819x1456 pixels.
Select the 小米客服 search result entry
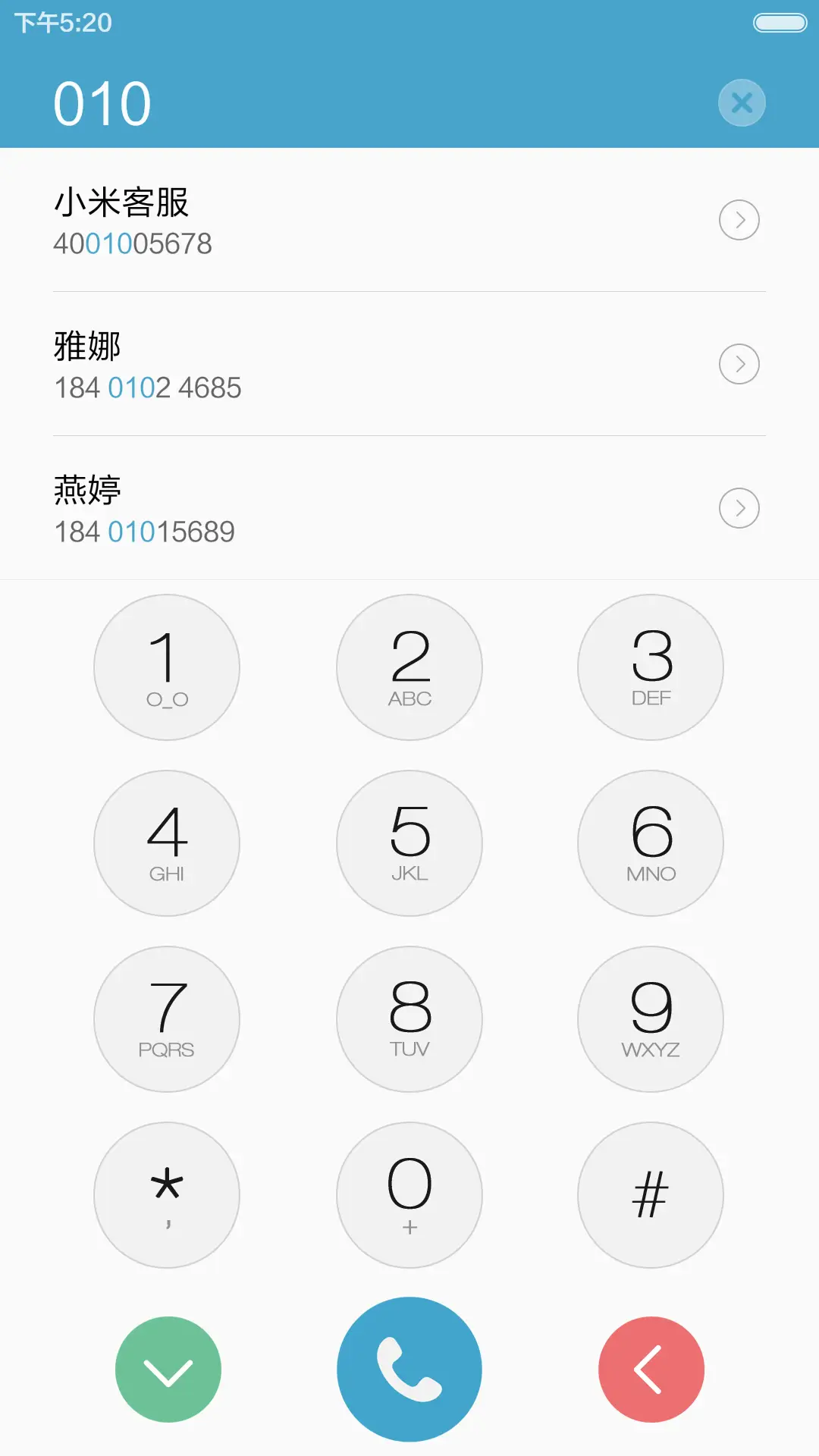pyautogui.click(x=341, y=220)
